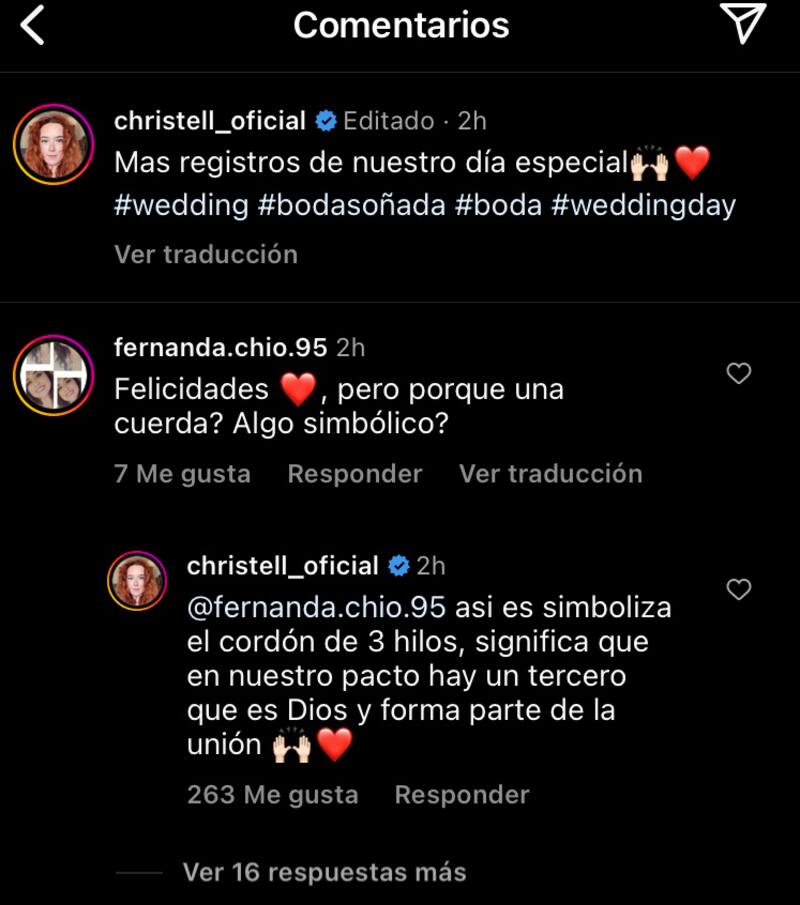Open the #wedding hashtag
Screen dimensions: 800x905
point(181,206)
